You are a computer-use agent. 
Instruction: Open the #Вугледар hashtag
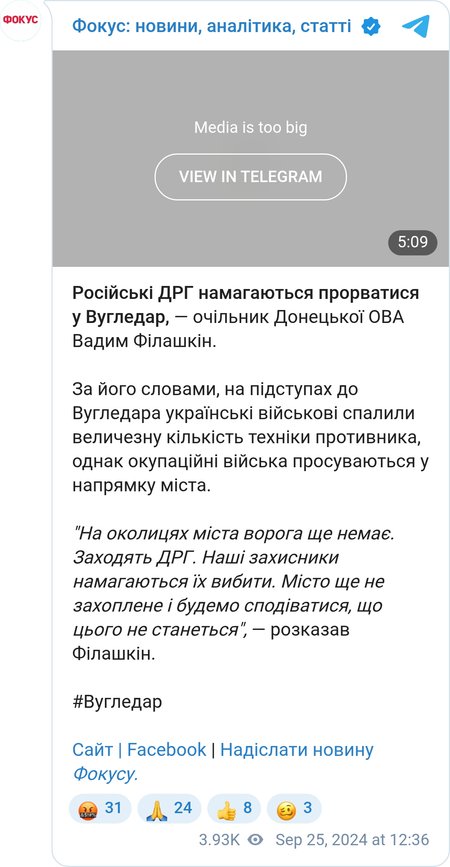point(117,702)
